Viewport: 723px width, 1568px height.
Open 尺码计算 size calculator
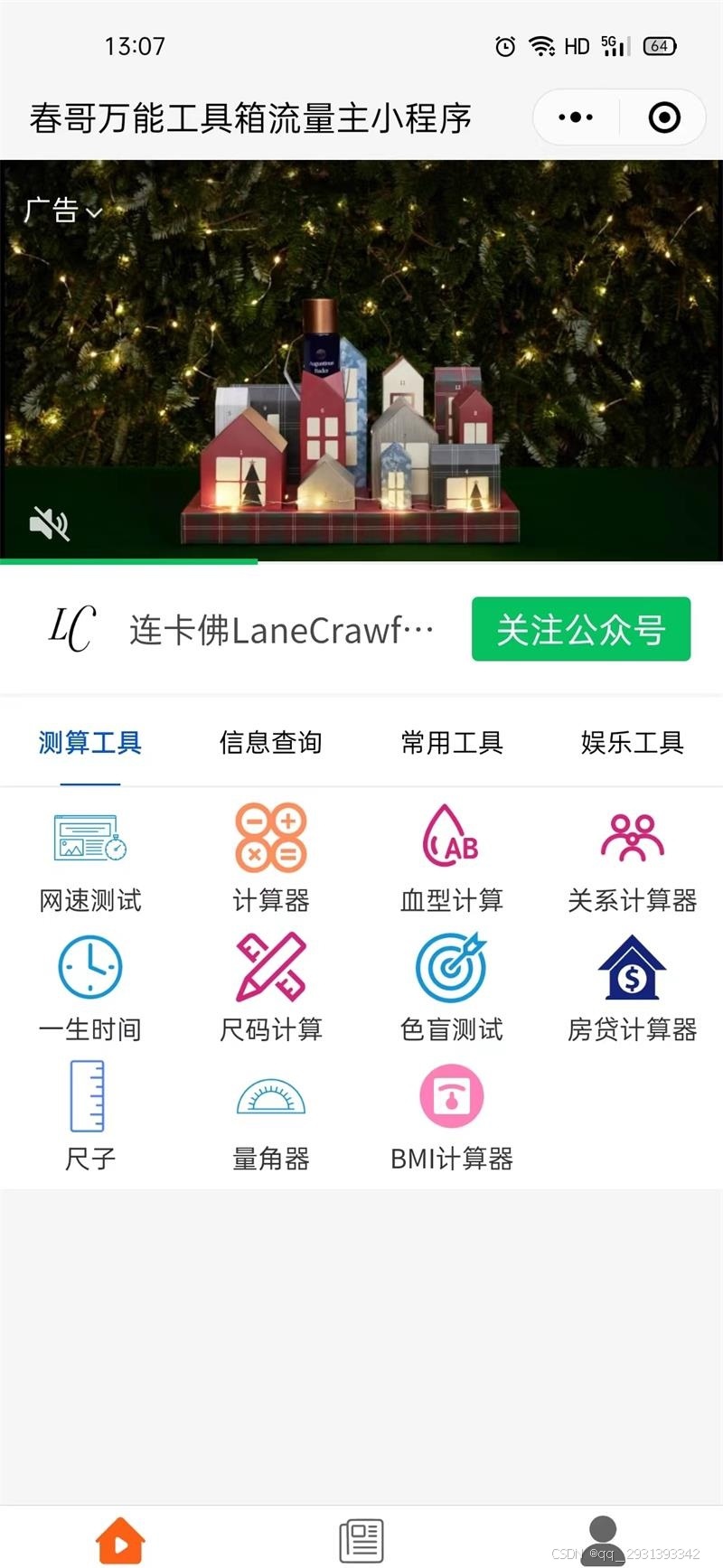tap(271, 987)
